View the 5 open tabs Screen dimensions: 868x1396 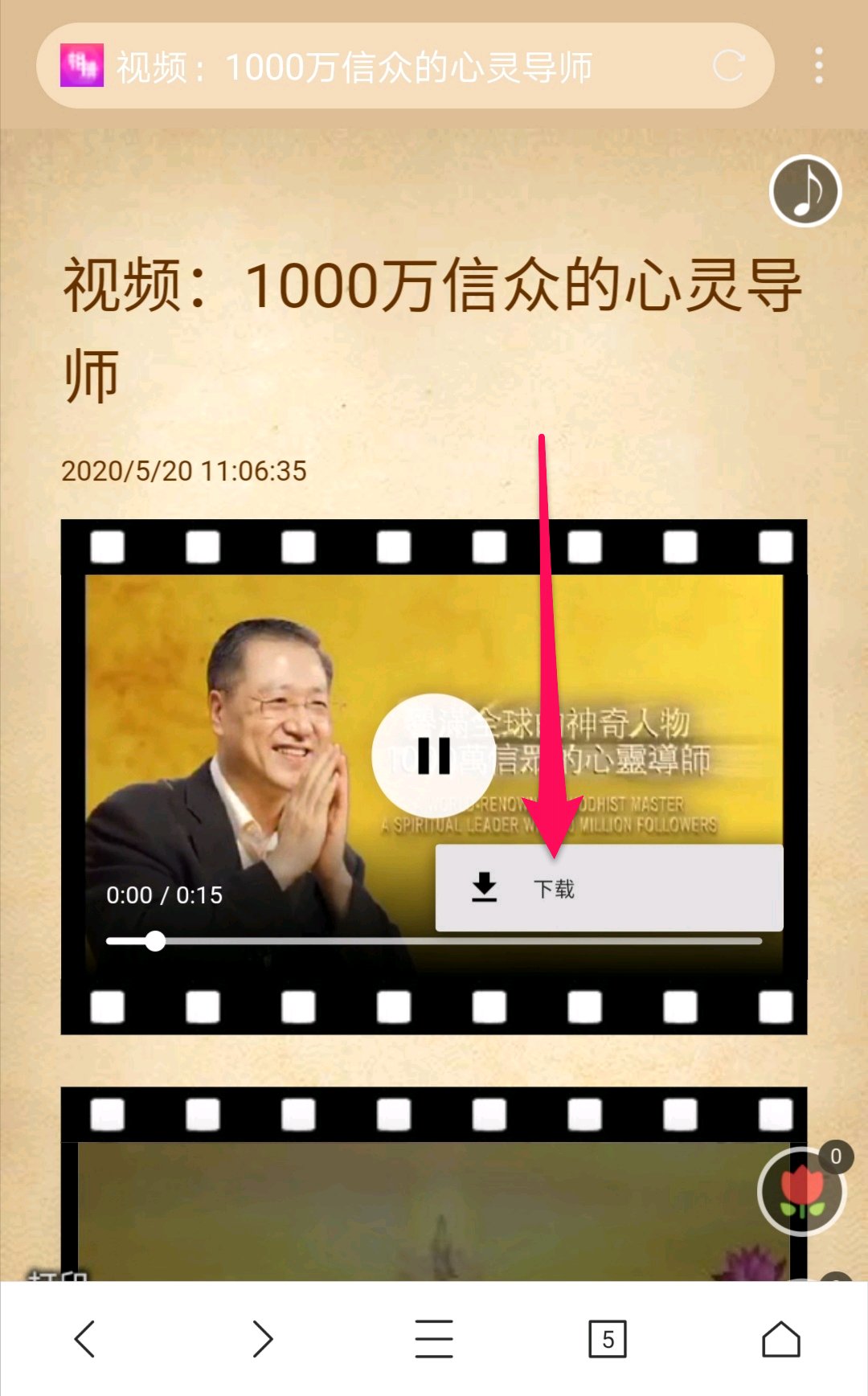click(608, 1339)
